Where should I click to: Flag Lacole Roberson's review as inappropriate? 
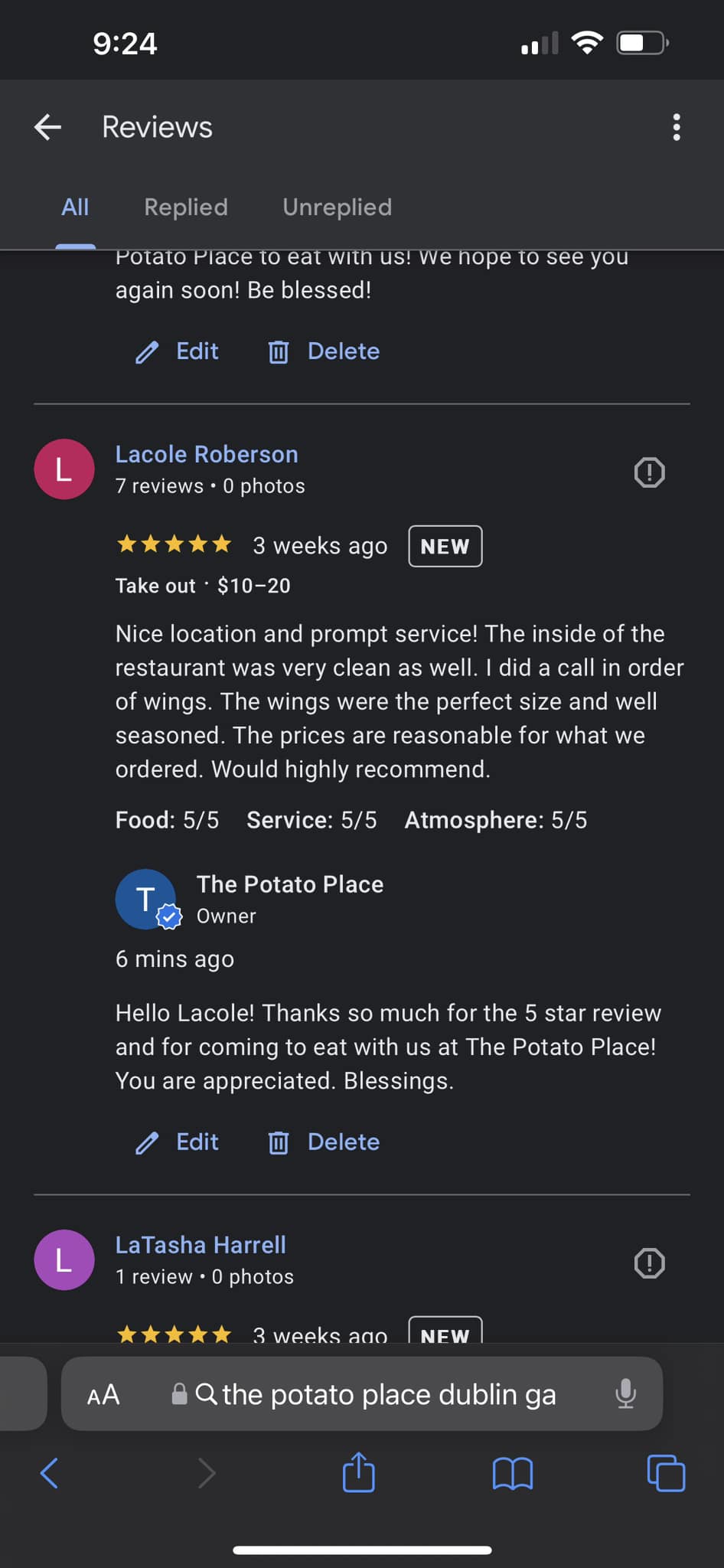pyautogui.click(x=649, y=472)
